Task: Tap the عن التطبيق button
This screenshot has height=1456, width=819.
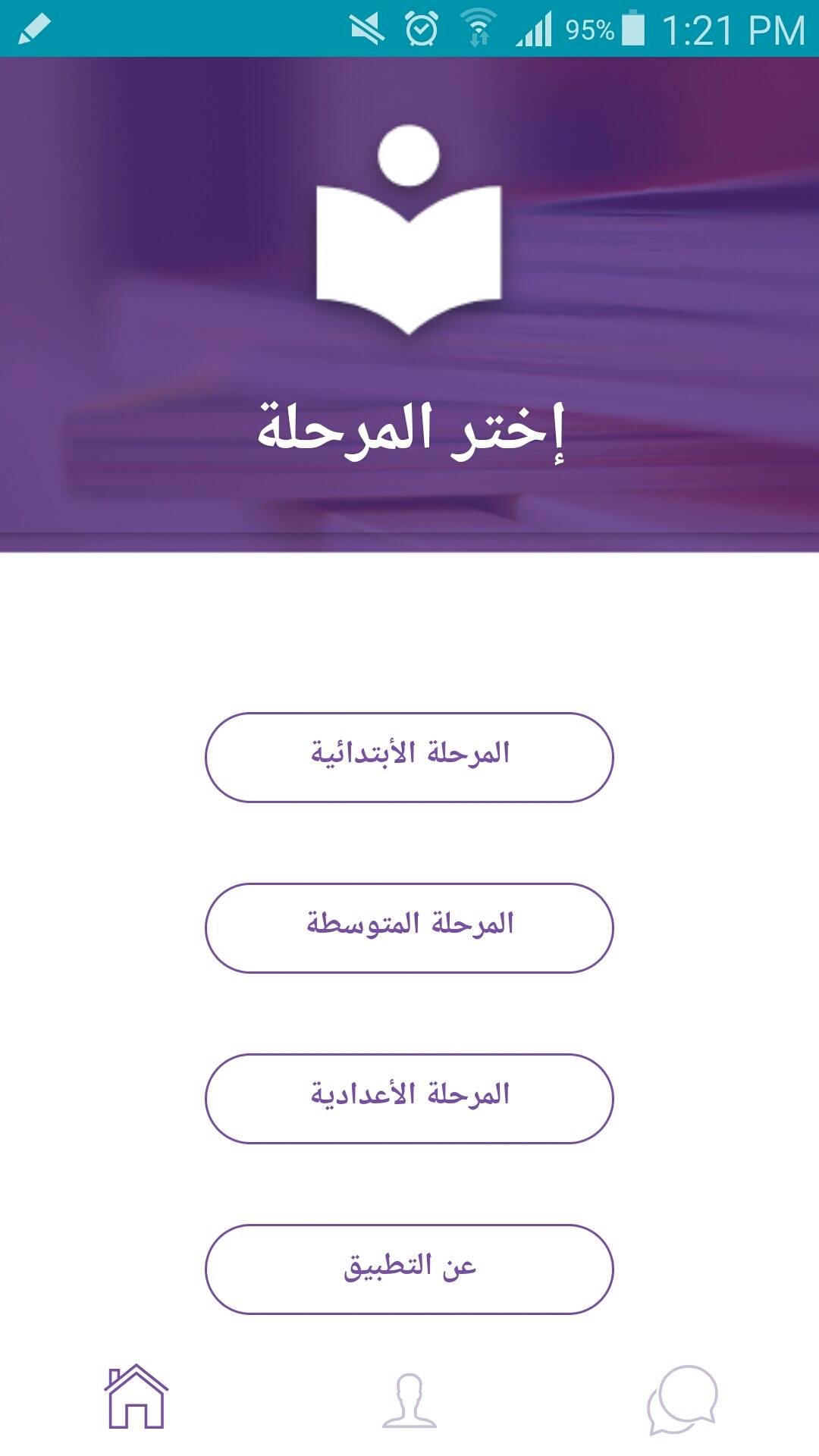Action: click(409, 1269)
